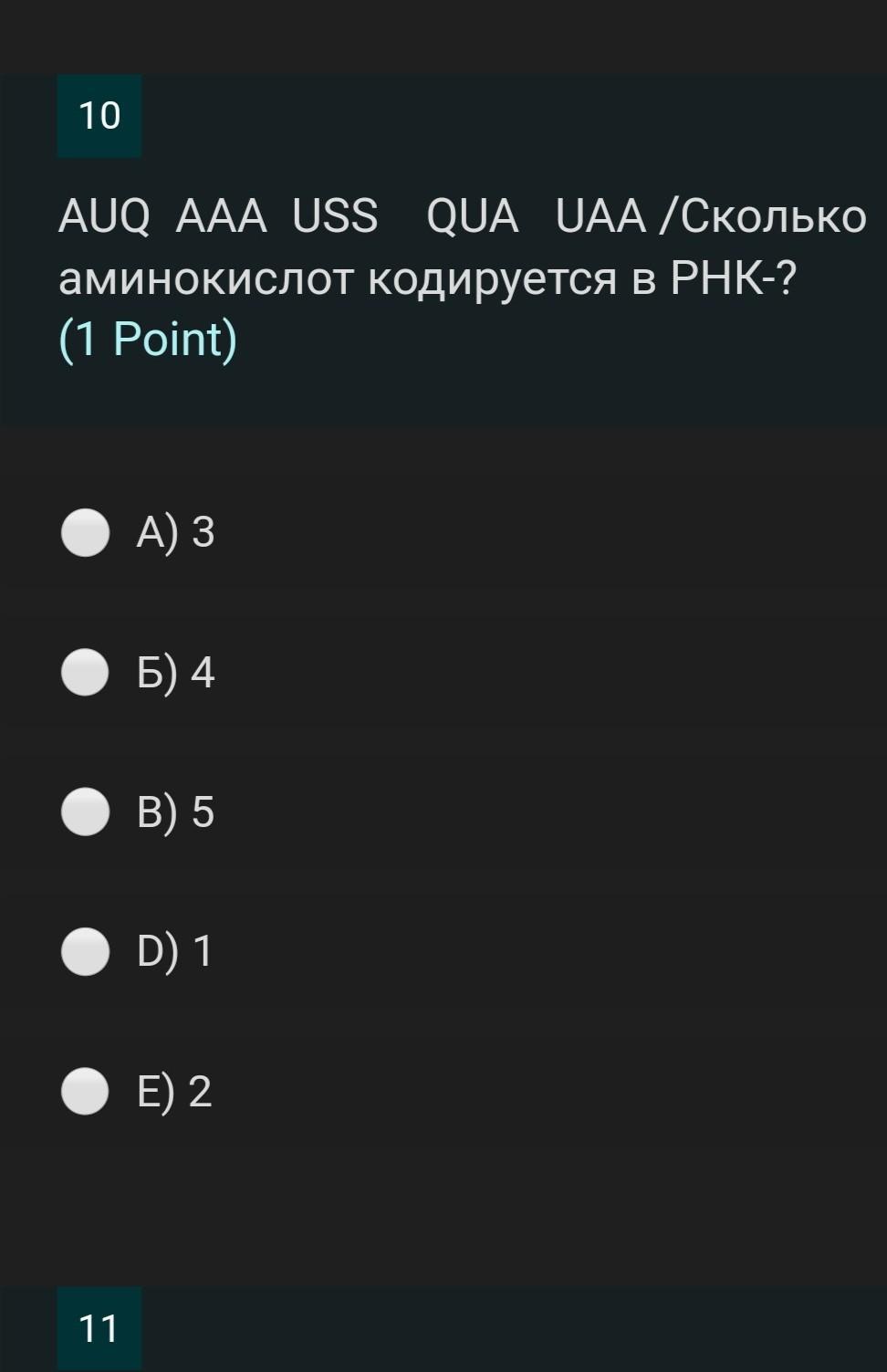Select answer E) 2
887x1372 pixels.
(86, 1092)
